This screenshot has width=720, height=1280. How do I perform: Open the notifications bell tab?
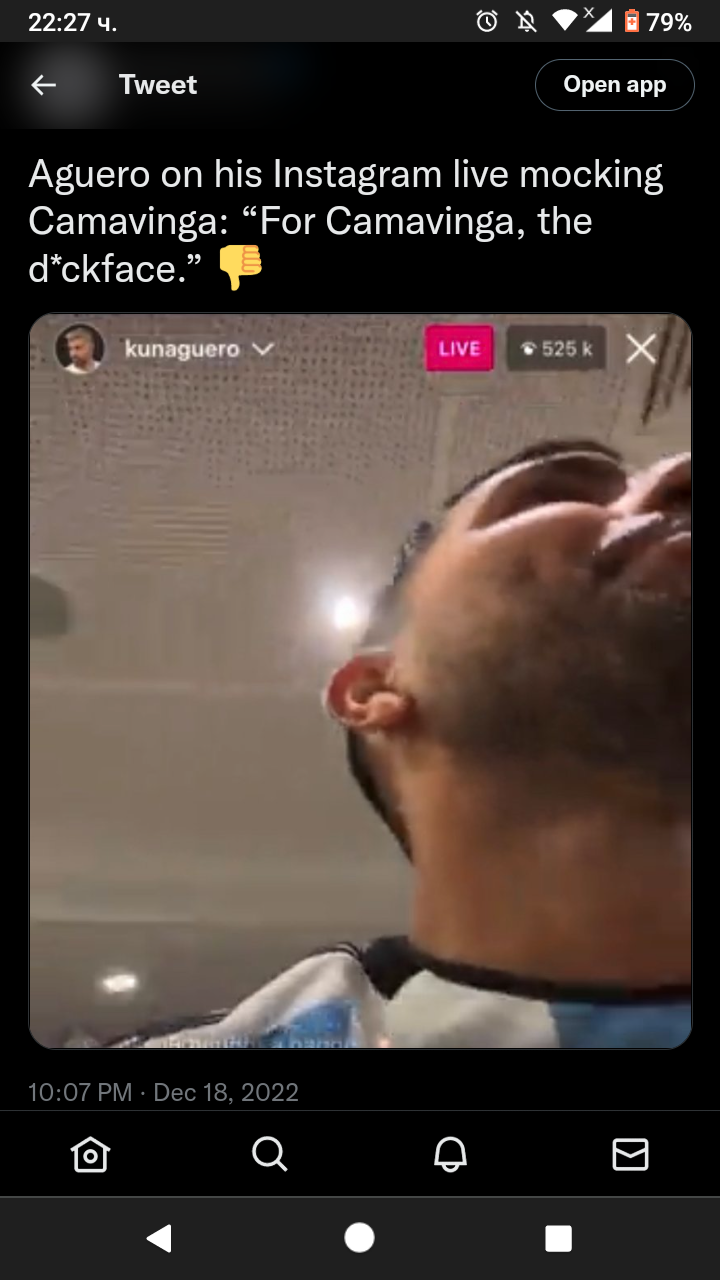point(450,1155)
